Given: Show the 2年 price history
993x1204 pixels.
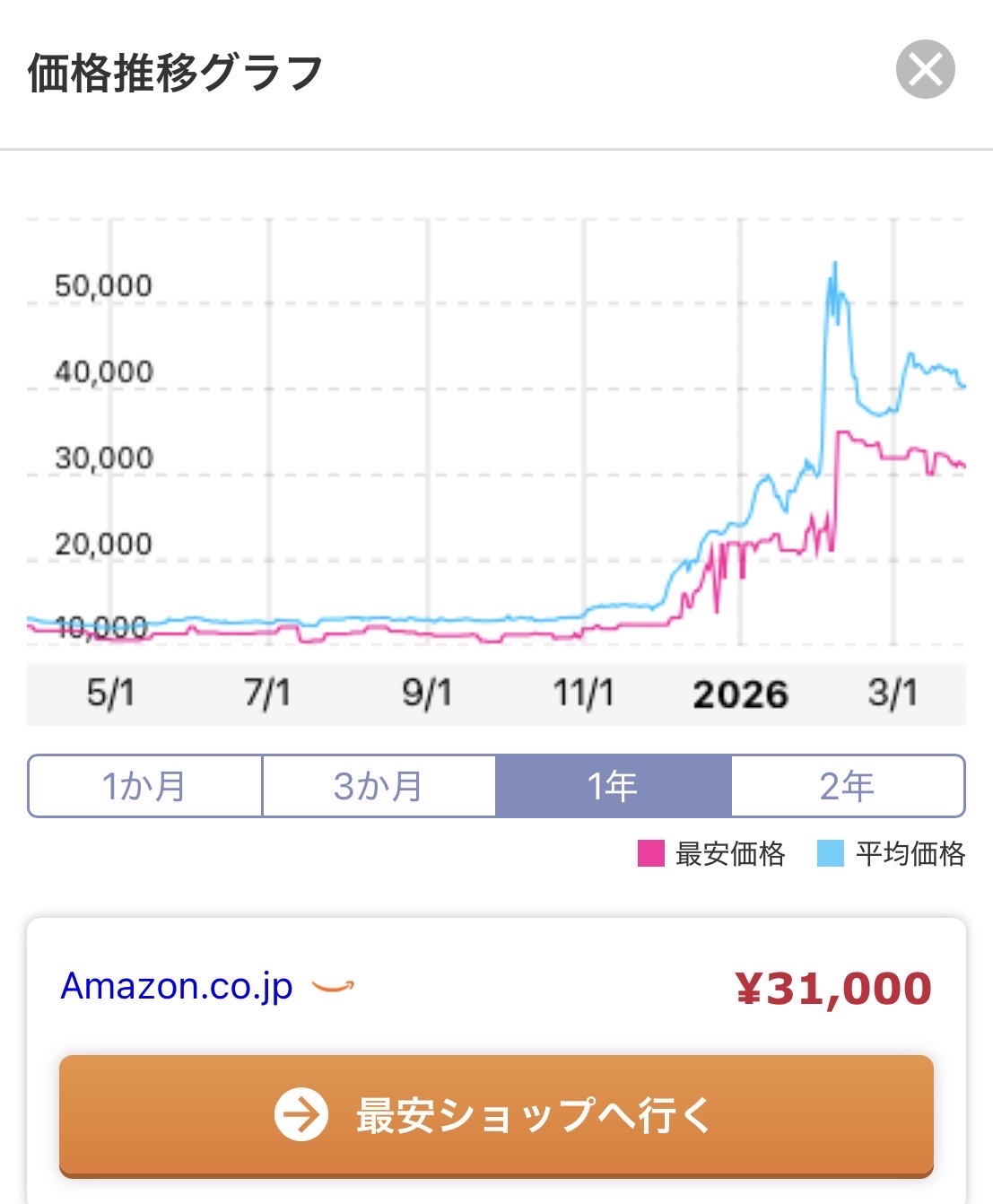Looking at the screenshot, I should point(848,786).
